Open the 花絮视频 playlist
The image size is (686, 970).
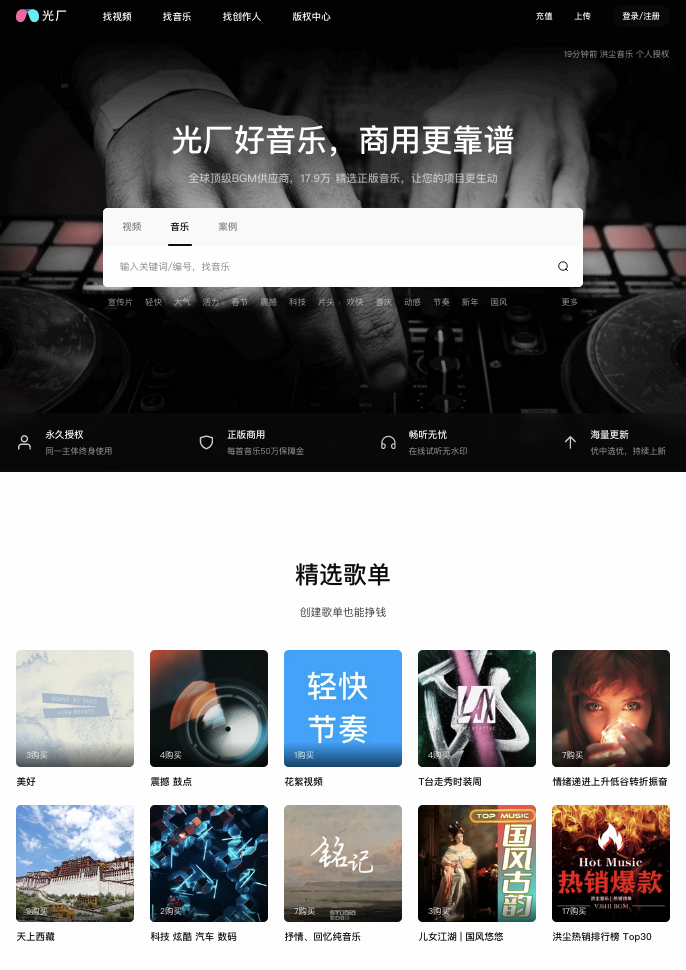click(343, 708)
